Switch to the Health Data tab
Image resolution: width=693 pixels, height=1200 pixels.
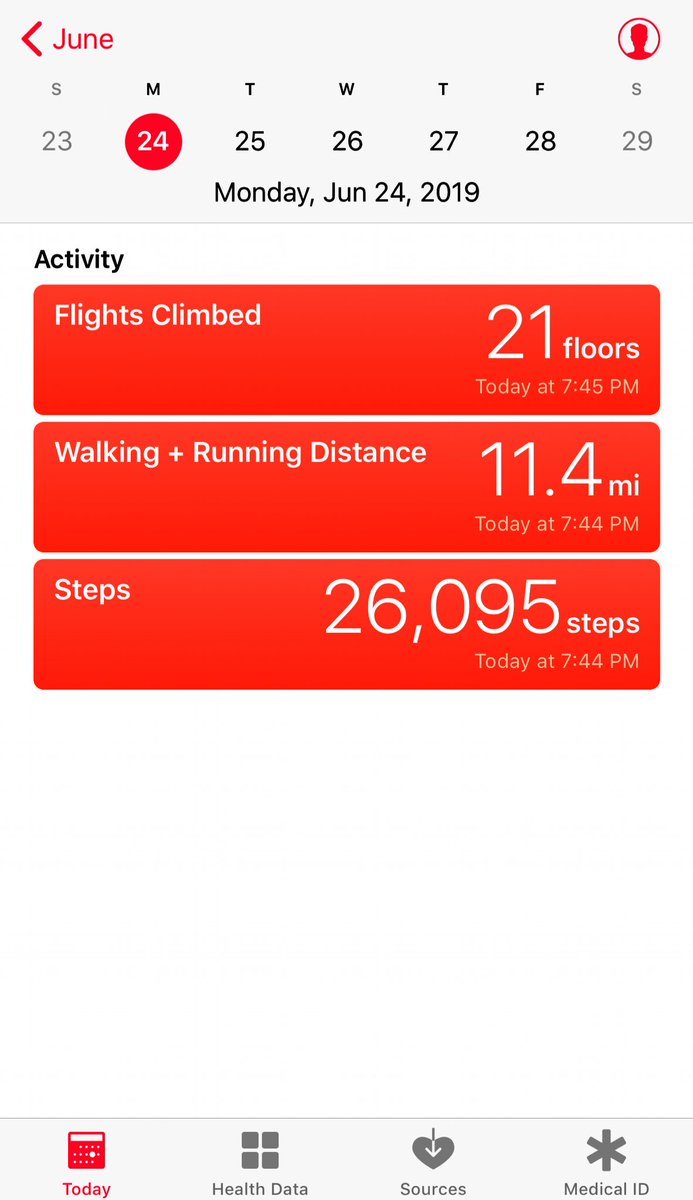coord(260,1163)
